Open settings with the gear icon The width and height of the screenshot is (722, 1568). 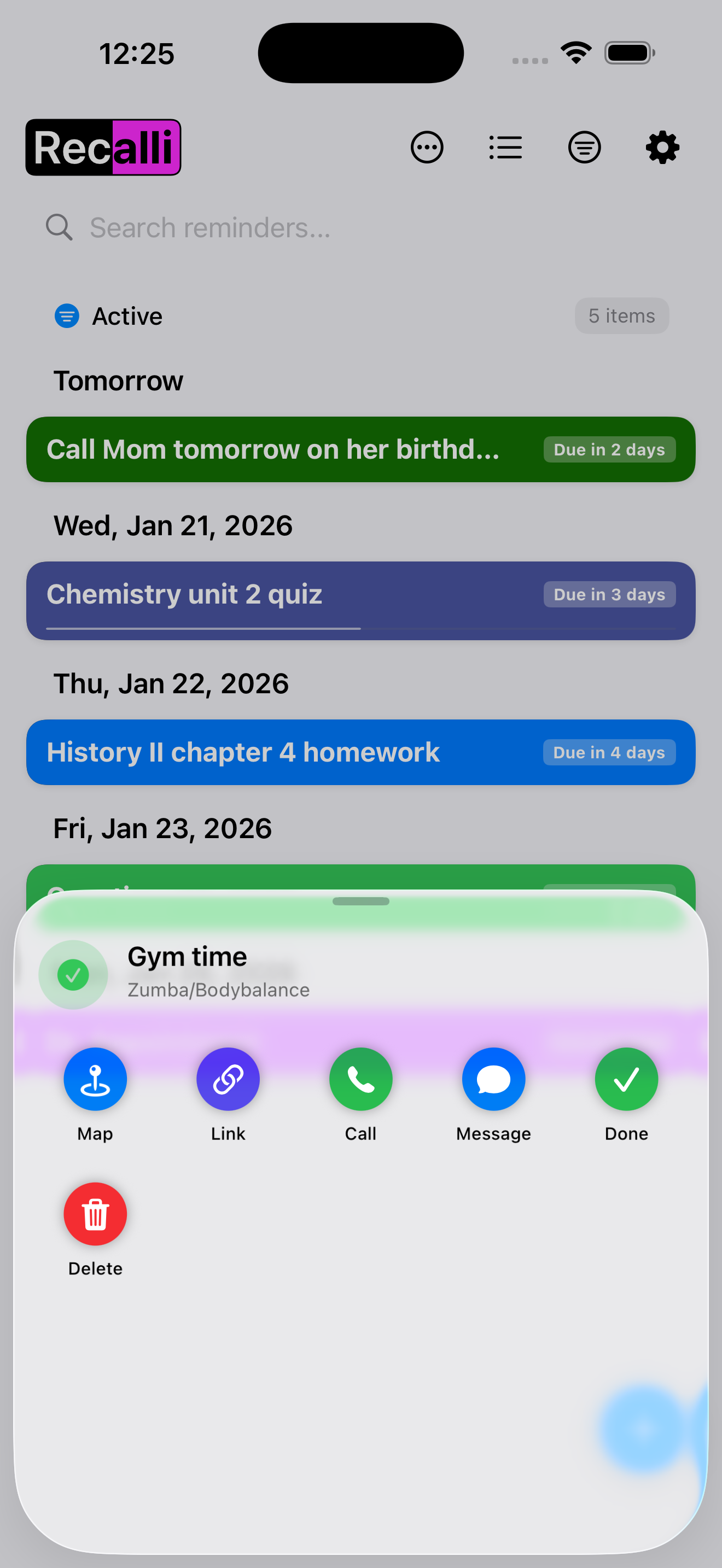tap(662, 147)
